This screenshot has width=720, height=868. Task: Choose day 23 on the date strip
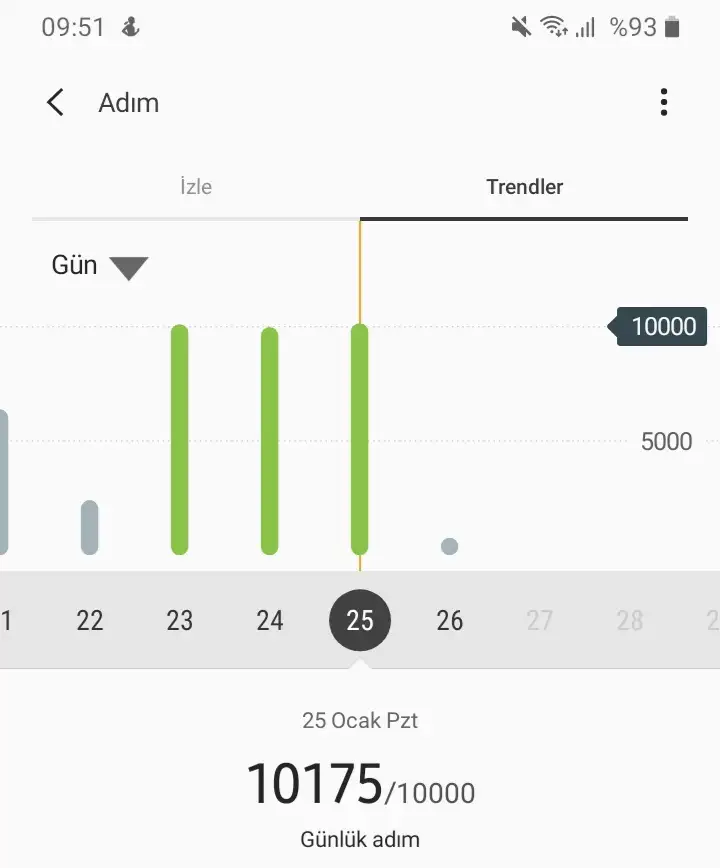[x=180, y=621]
